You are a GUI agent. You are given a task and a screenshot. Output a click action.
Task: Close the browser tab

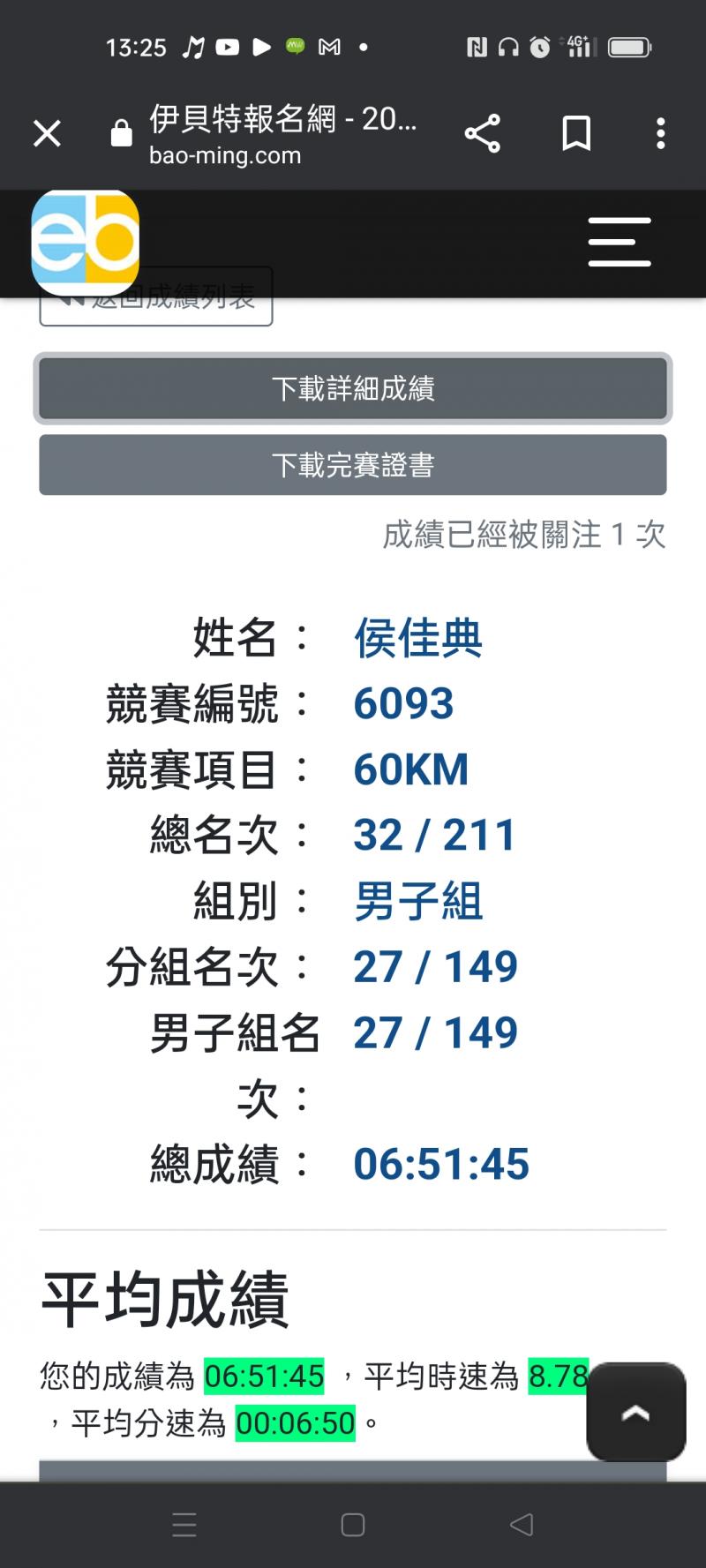pyautogui.click(x=47, y=134)
